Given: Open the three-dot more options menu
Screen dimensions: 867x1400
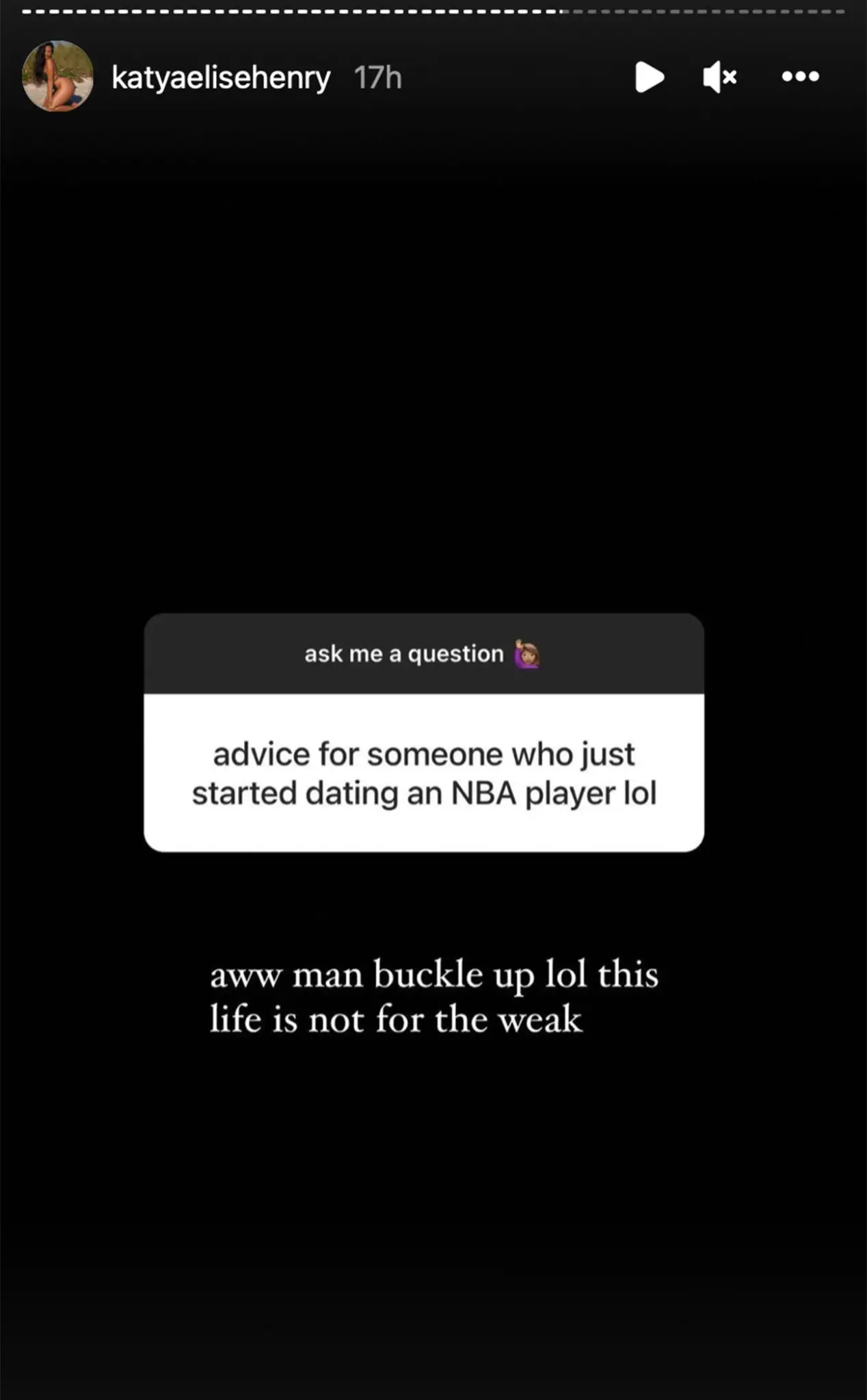Looking at the screenshot, I should pyautogui.click(x=800, y=77).
